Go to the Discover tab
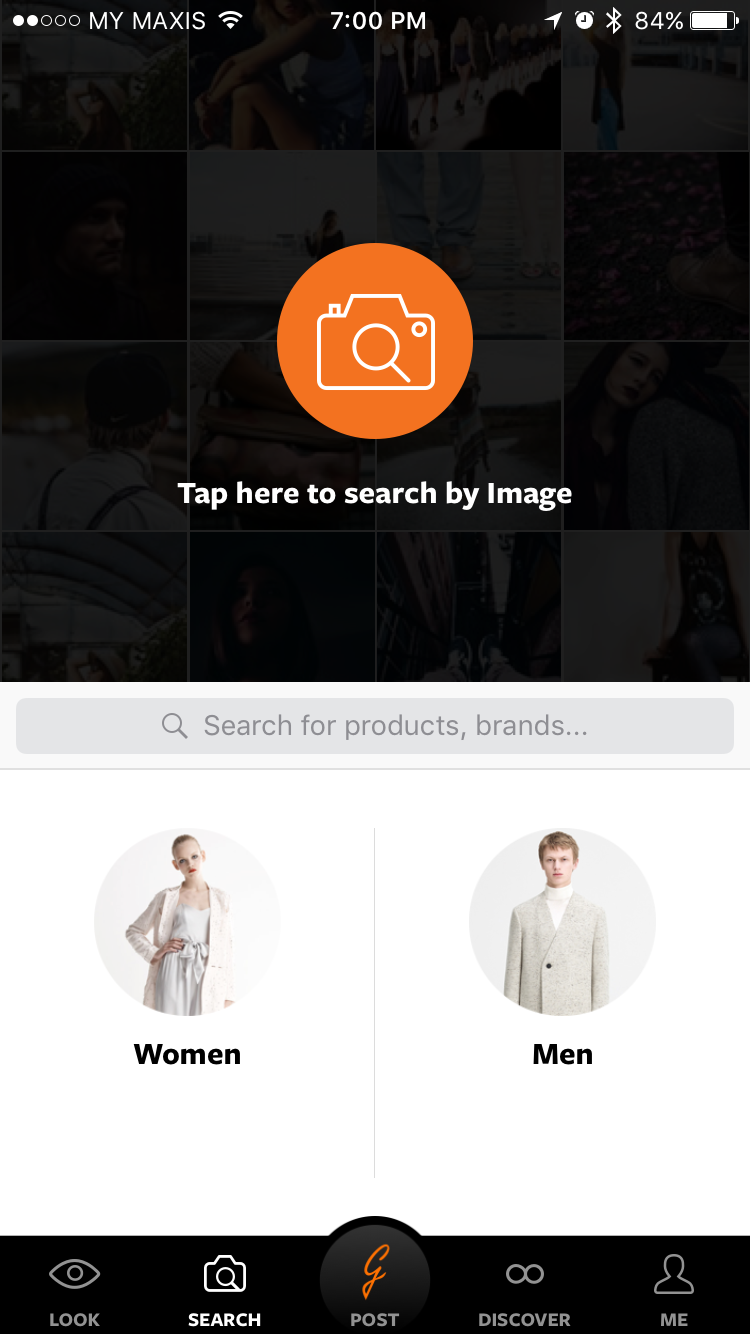Screen dimensions: 750x1334 point(524,1290)
